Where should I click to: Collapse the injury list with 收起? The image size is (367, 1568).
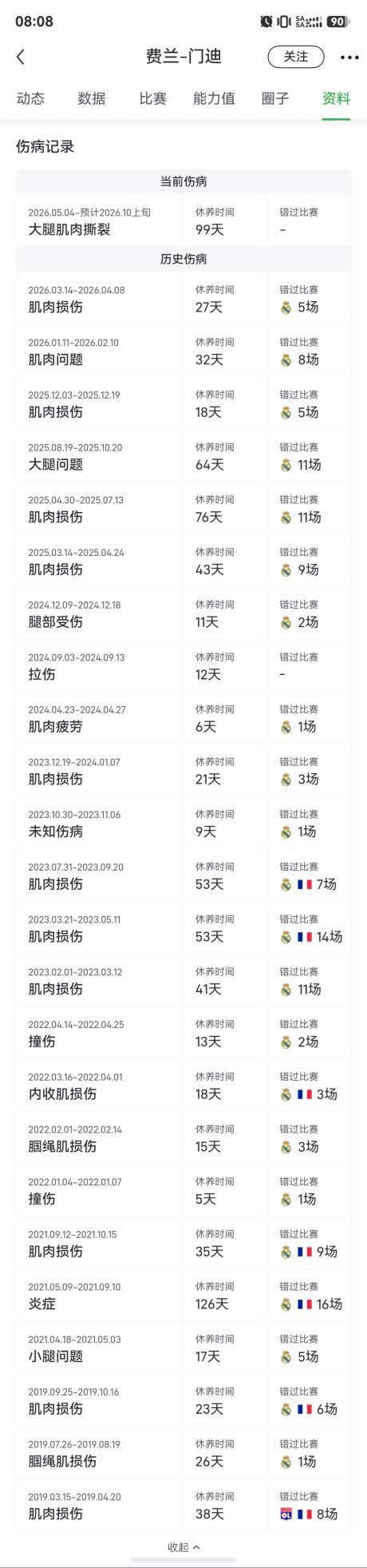tap(183, 1547)
